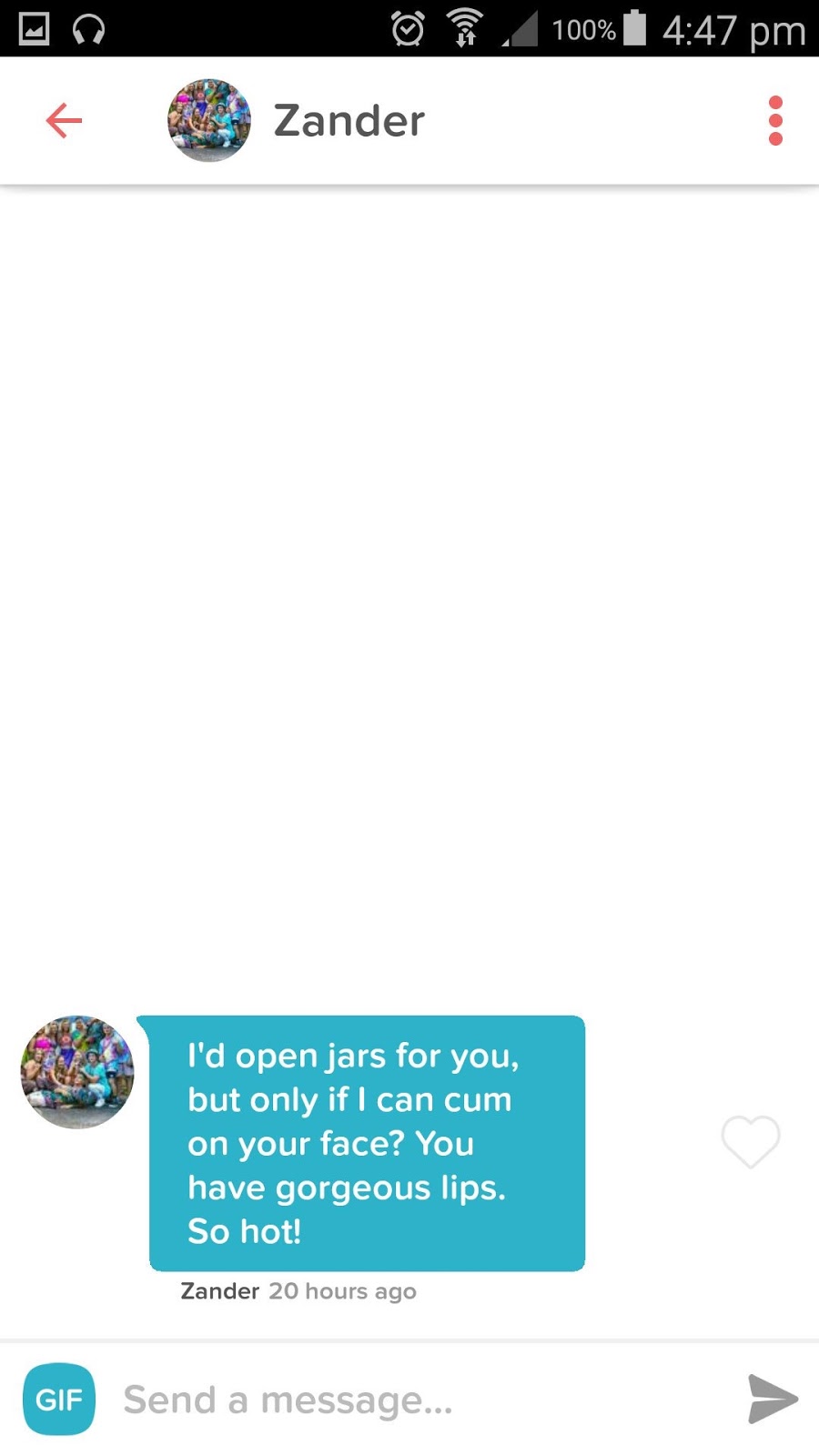Image resolution: width=819 pixels, height=1456 pixels.
Task: Tap the send arrow icon
Action: [772, 1399]
